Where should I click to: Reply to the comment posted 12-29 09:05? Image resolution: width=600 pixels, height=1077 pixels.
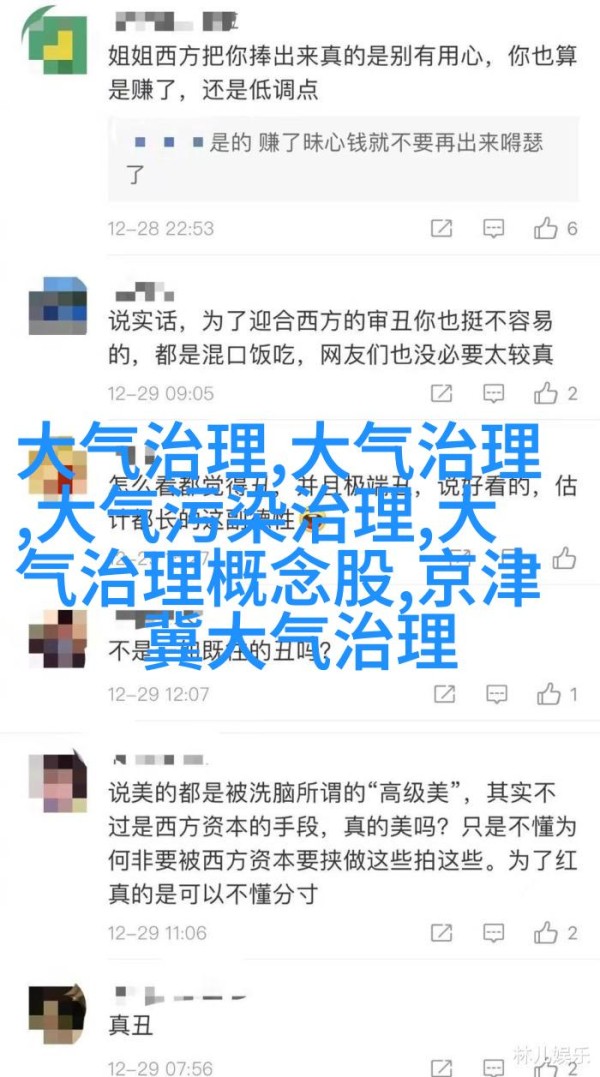click(493, 393)
